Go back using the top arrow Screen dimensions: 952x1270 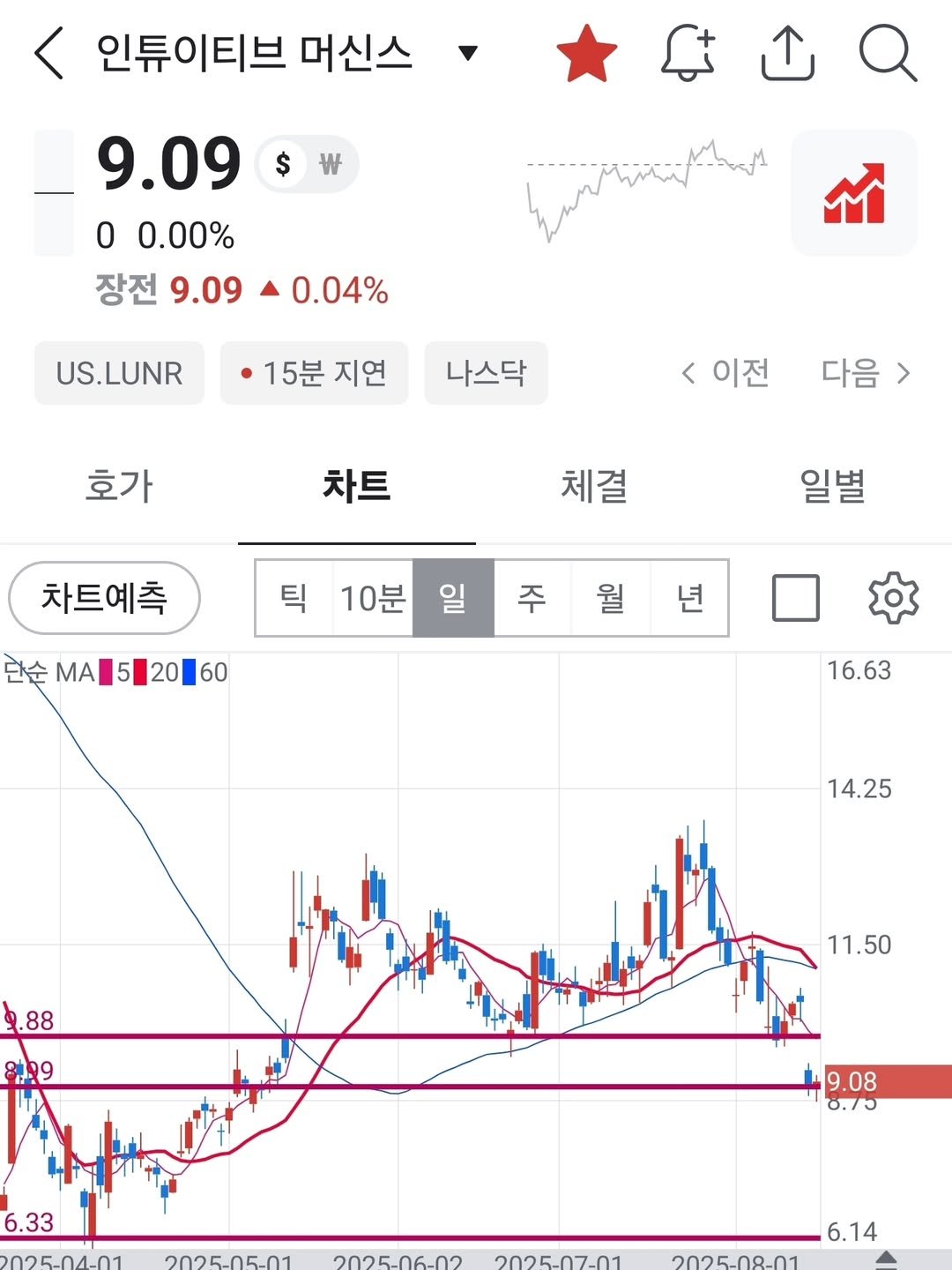point(49,53)
